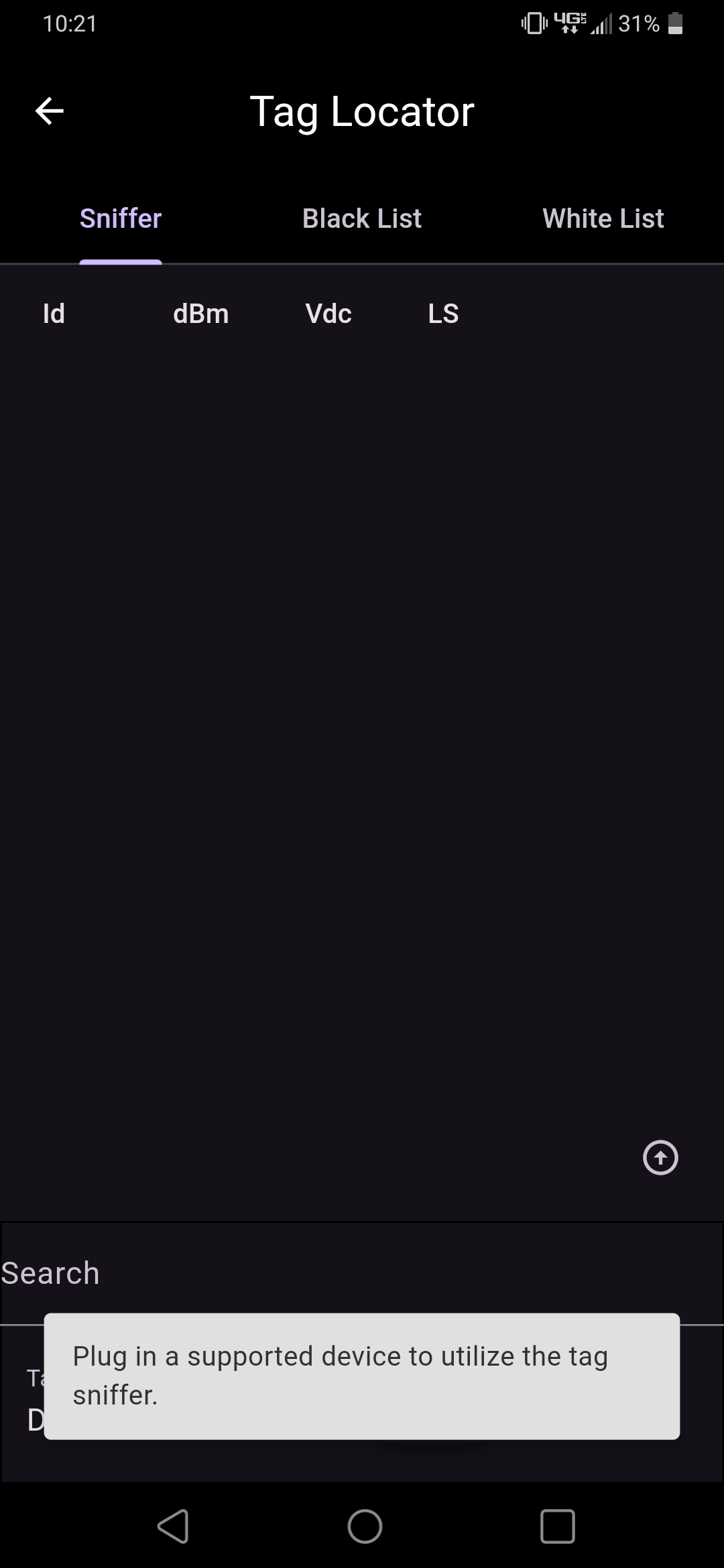Viewport: 724px width, 1568px height.
Task: Go back from Tag Locator
Action: pos(49,111)
